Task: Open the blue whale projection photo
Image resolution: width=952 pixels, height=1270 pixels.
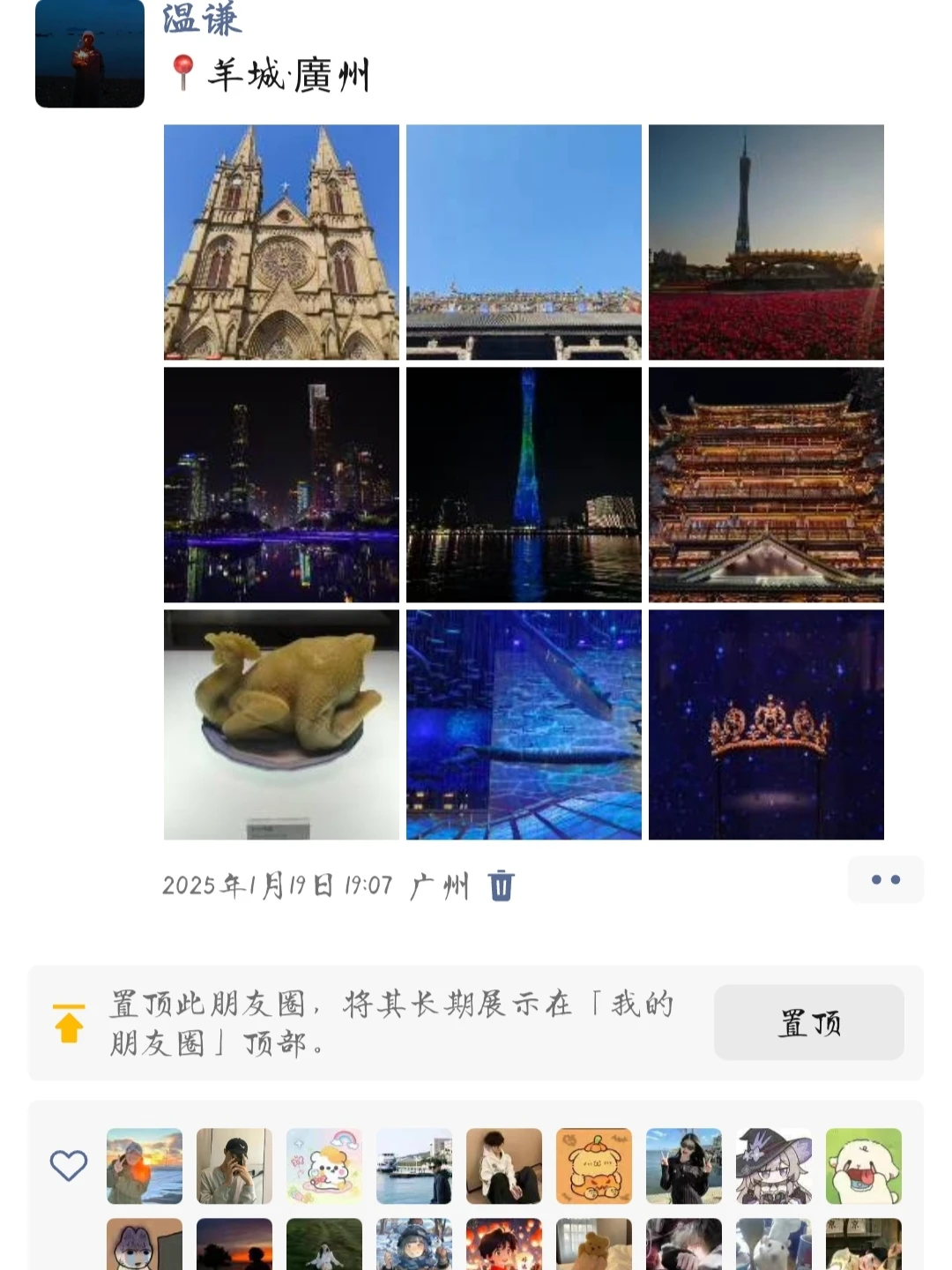Action: click(524, 724)
